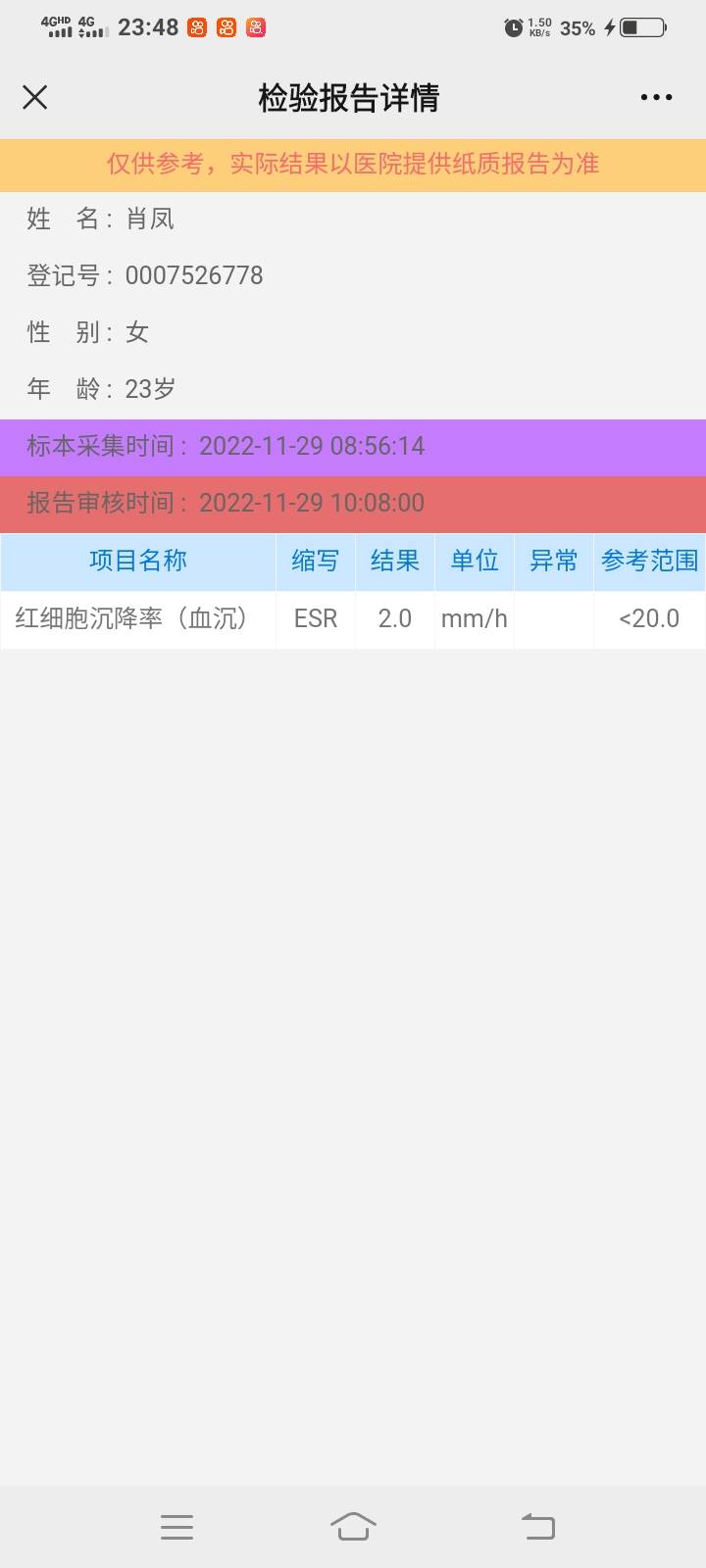The image size is (706, 1568).
Task: Open the more options menu via the "..." icon
Action: point(654,97)
